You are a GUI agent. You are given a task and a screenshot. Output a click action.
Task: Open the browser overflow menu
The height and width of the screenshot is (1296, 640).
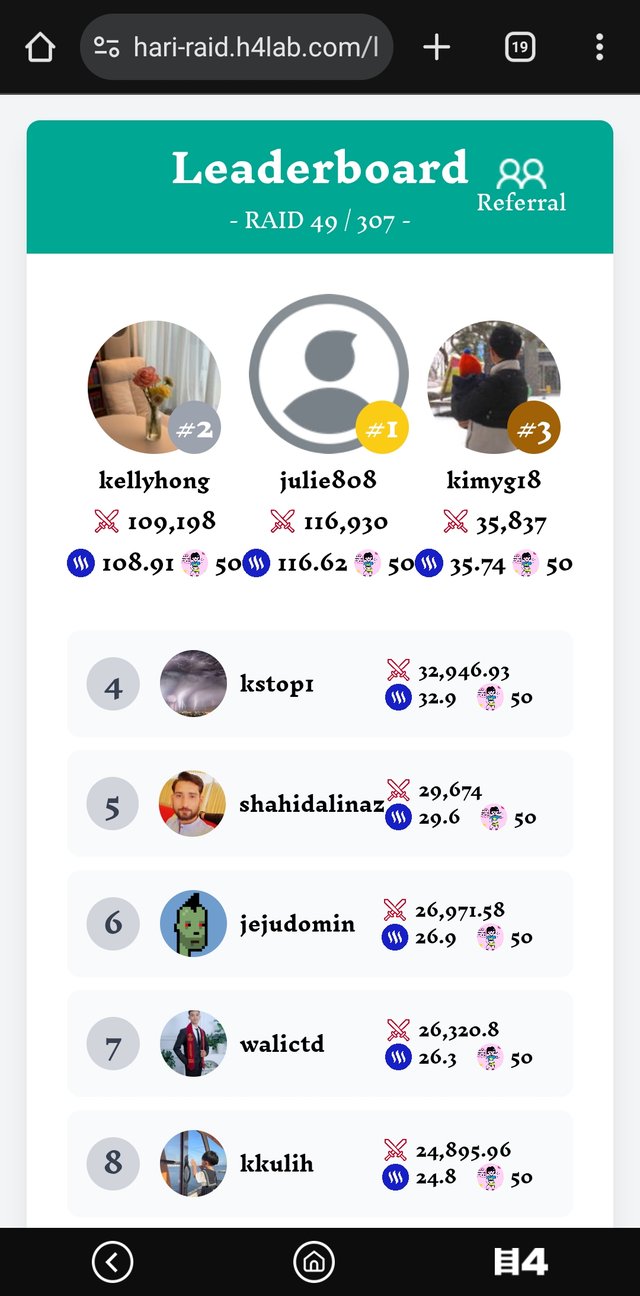coord(599,47)
